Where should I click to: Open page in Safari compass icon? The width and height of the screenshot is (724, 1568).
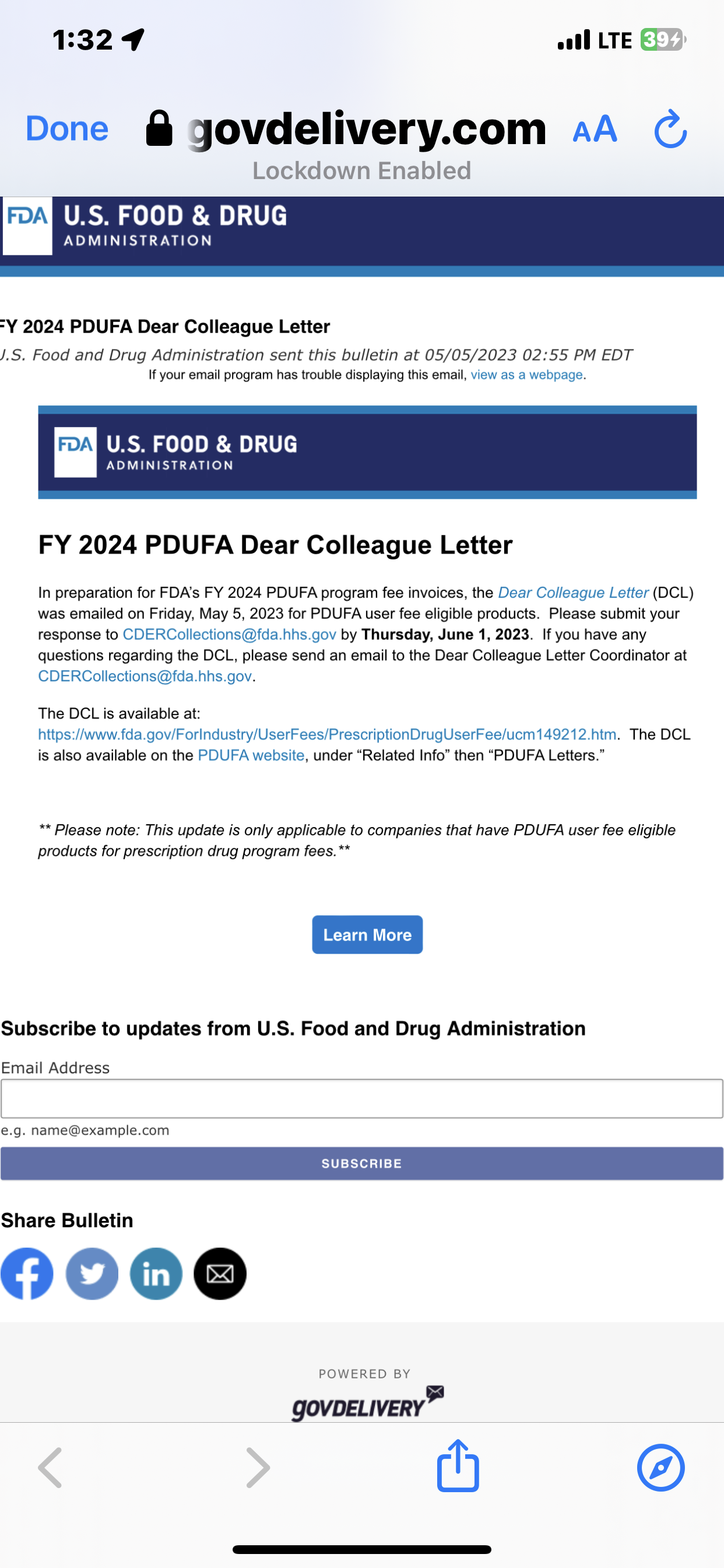pos(660,1467)
